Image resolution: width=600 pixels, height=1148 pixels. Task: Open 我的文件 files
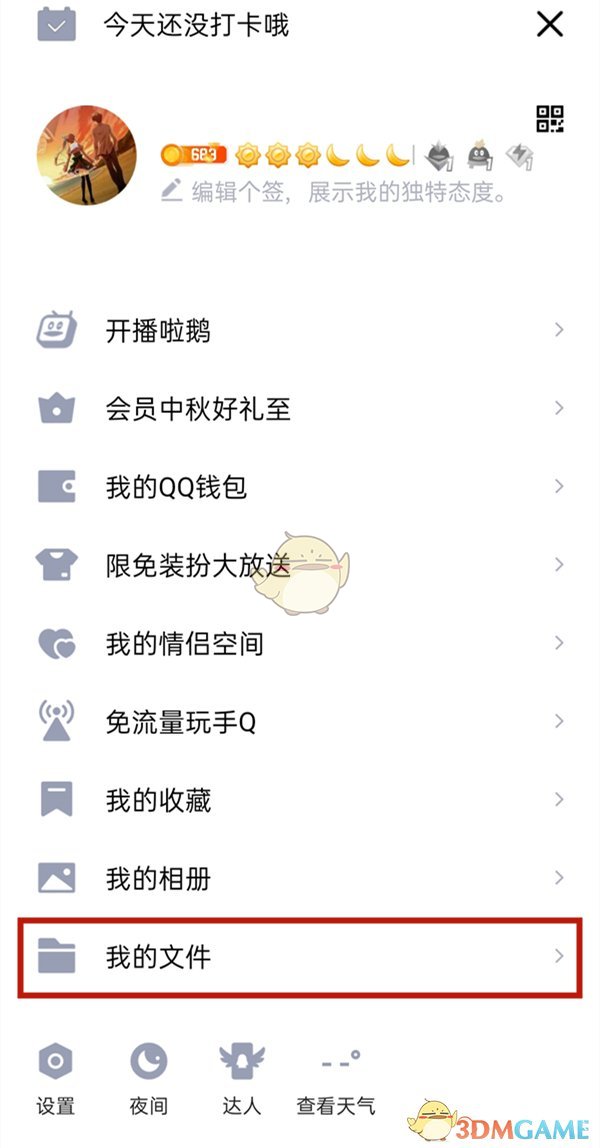point(300,957)
